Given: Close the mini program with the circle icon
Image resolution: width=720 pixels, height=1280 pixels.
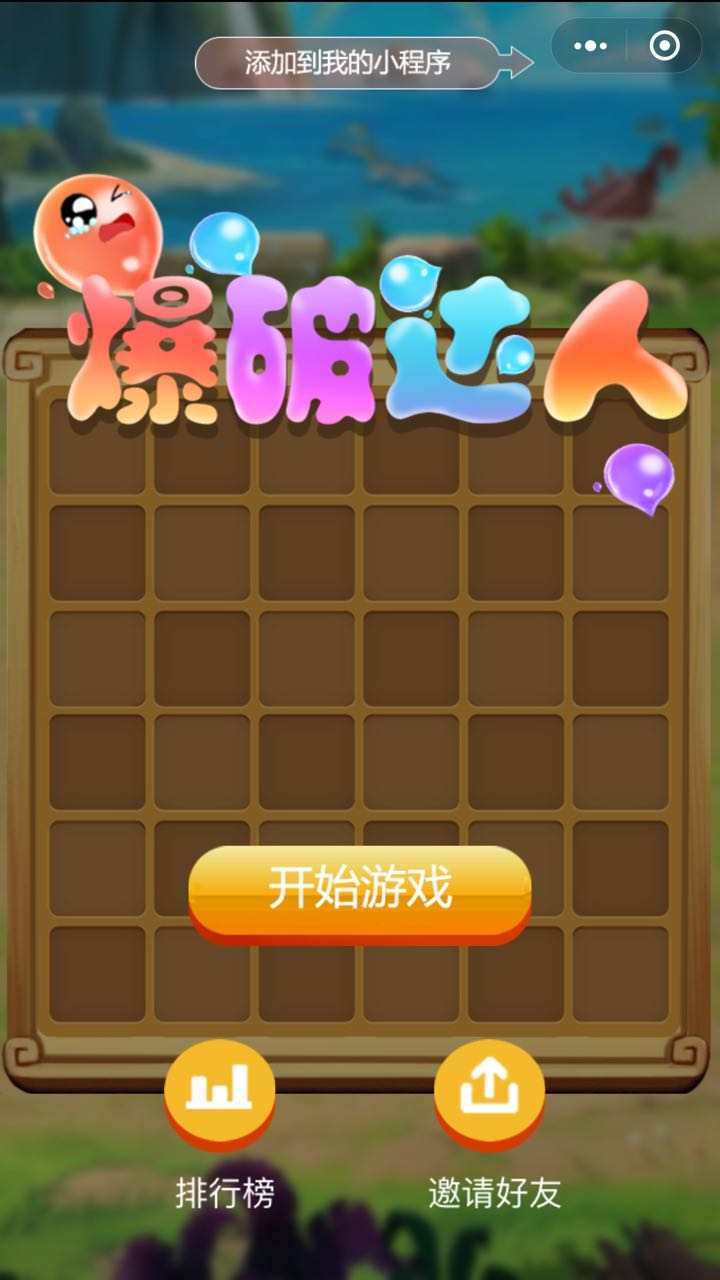Looking at the screenshot, I should 664,46.
